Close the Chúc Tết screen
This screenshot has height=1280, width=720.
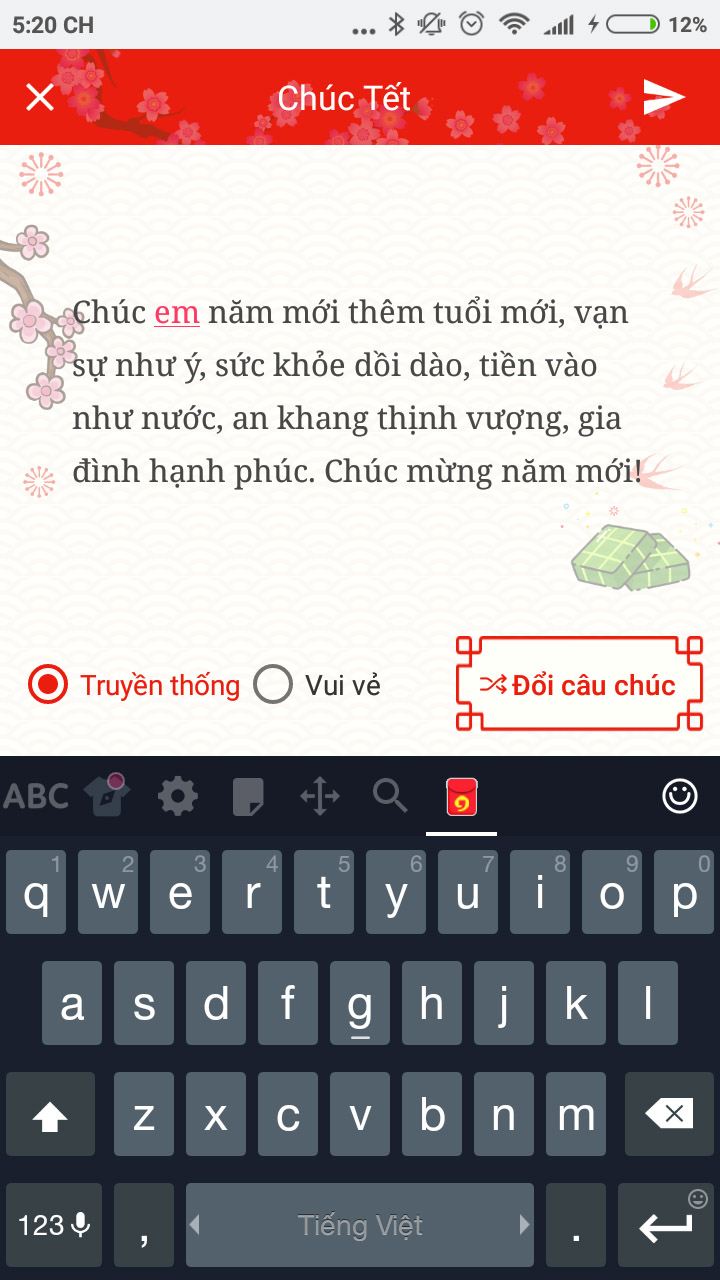coord(40,97)
